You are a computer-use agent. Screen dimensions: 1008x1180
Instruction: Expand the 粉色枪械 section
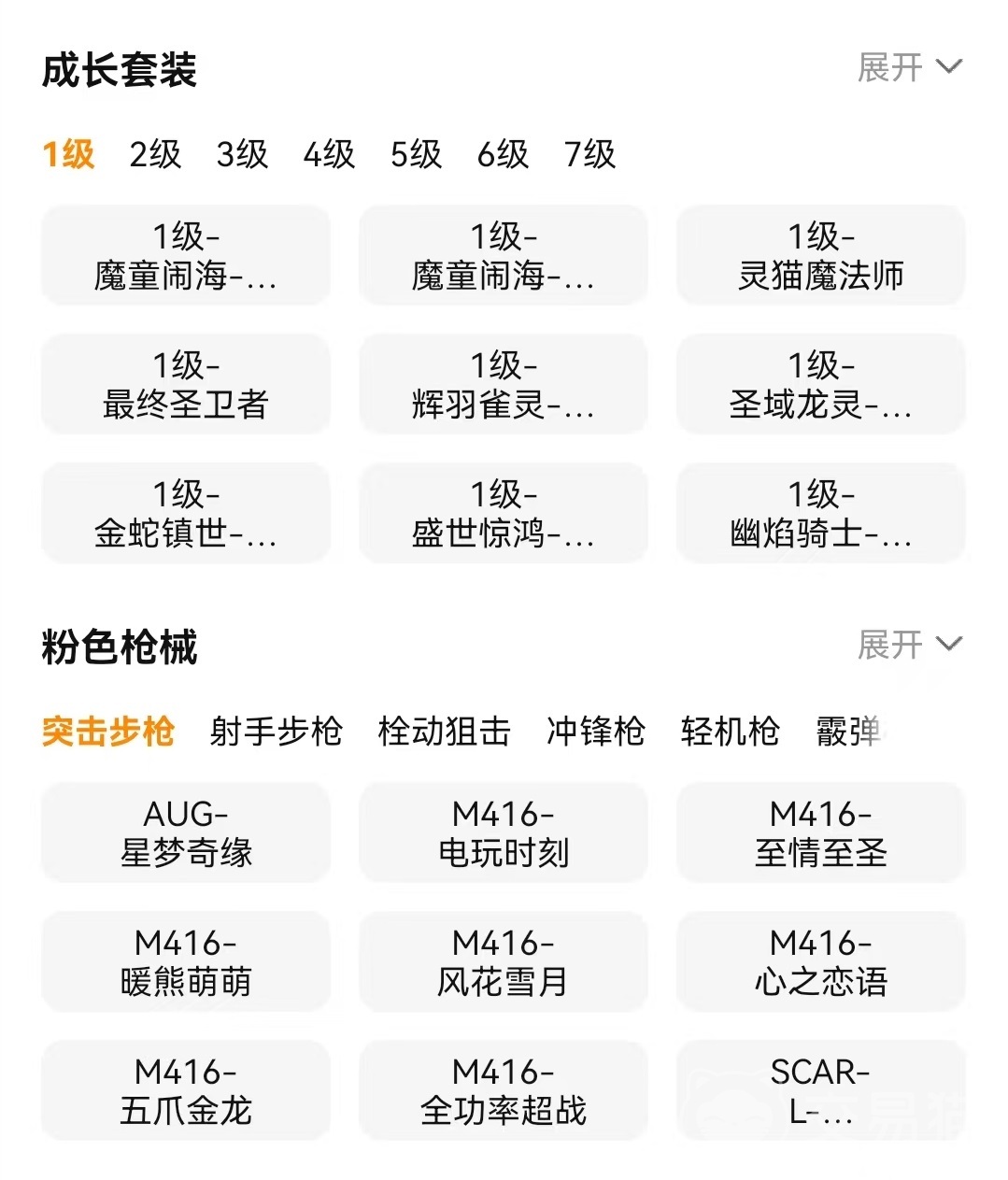(x=909, y=645)
